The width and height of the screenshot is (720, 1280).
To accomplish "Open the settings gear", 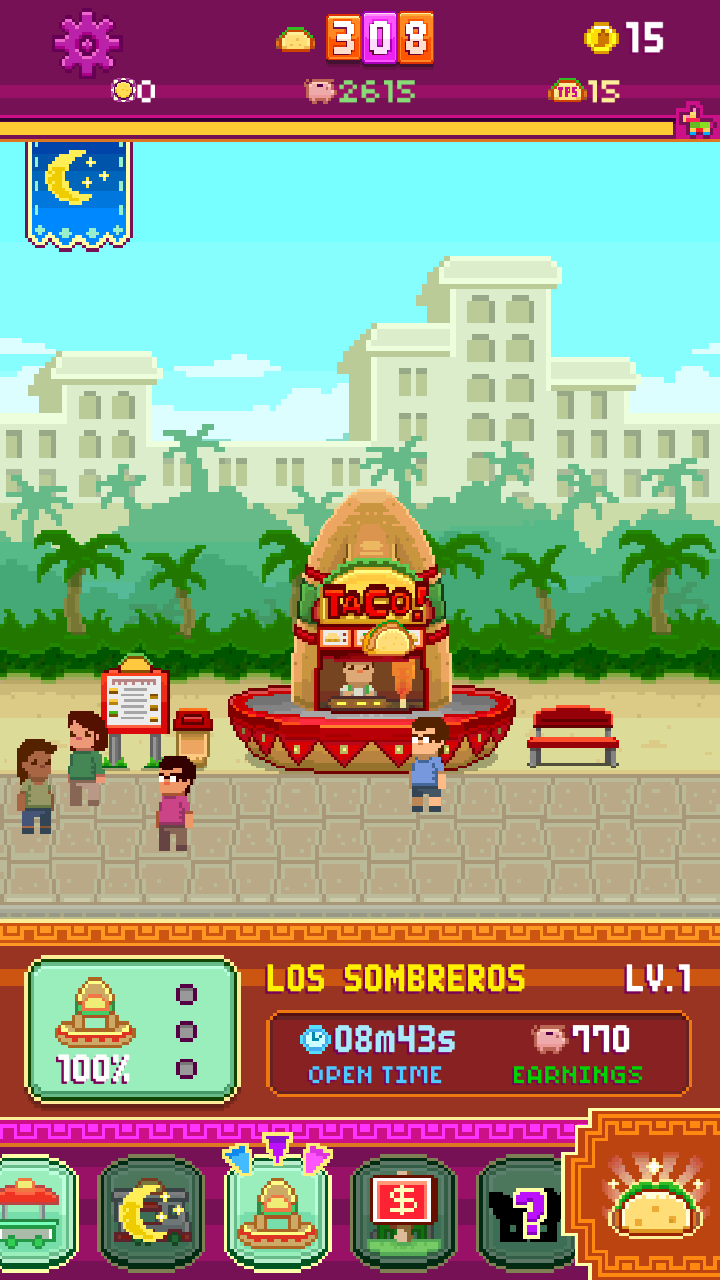I will click(x=87, y=44).
